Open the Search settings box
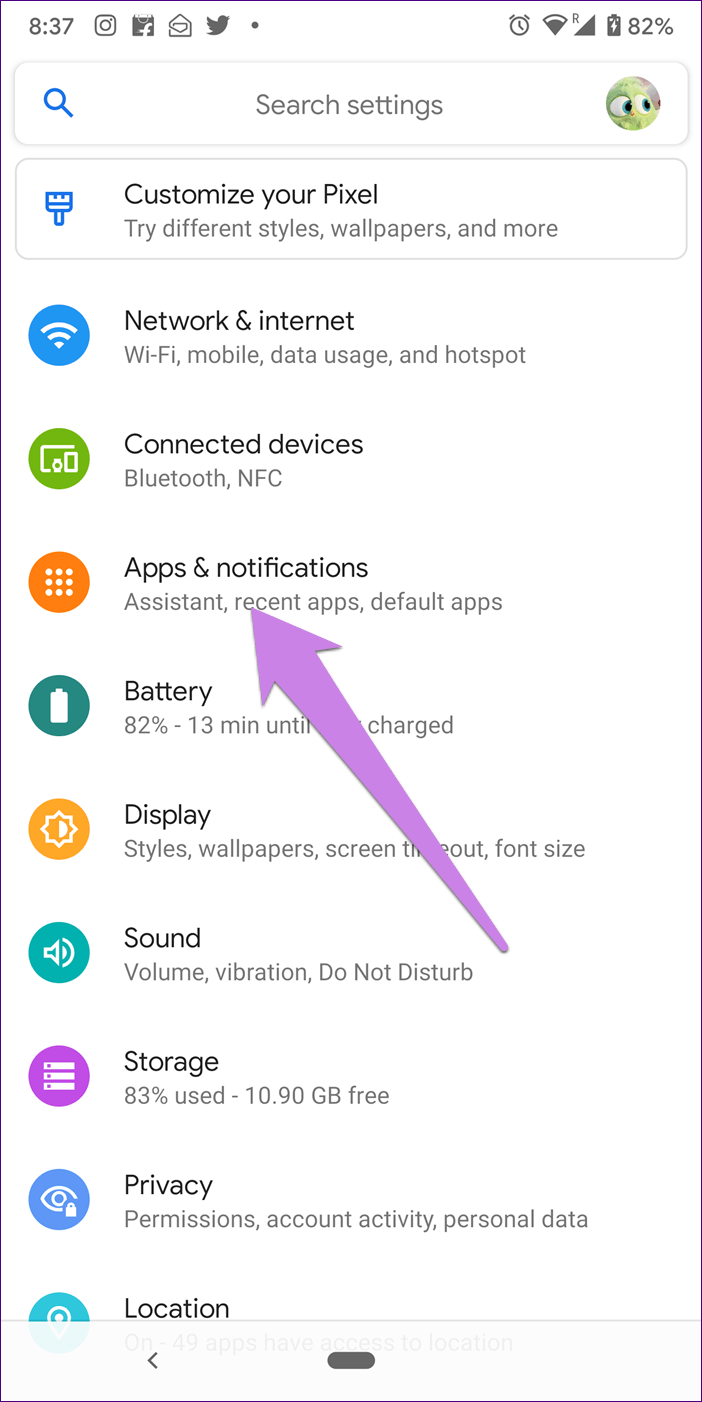 click(x=351, y=104)
